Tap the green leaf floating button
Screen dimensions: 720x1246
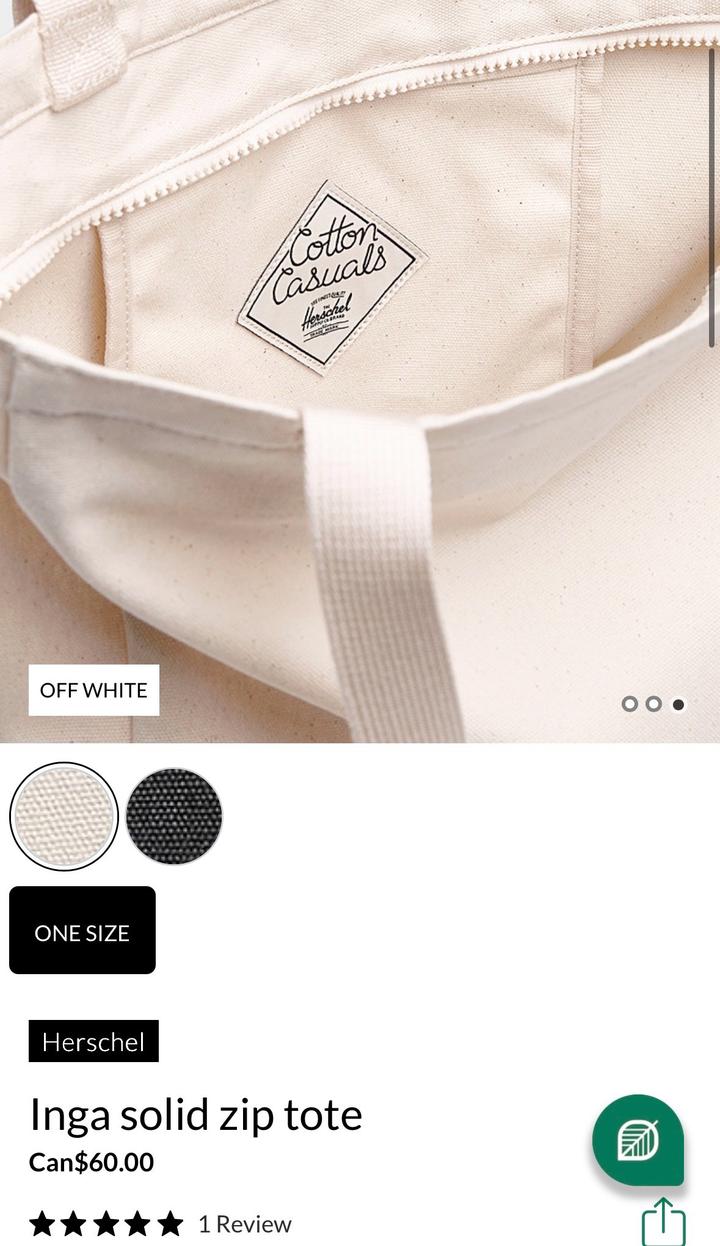[x=638, y=1139]
